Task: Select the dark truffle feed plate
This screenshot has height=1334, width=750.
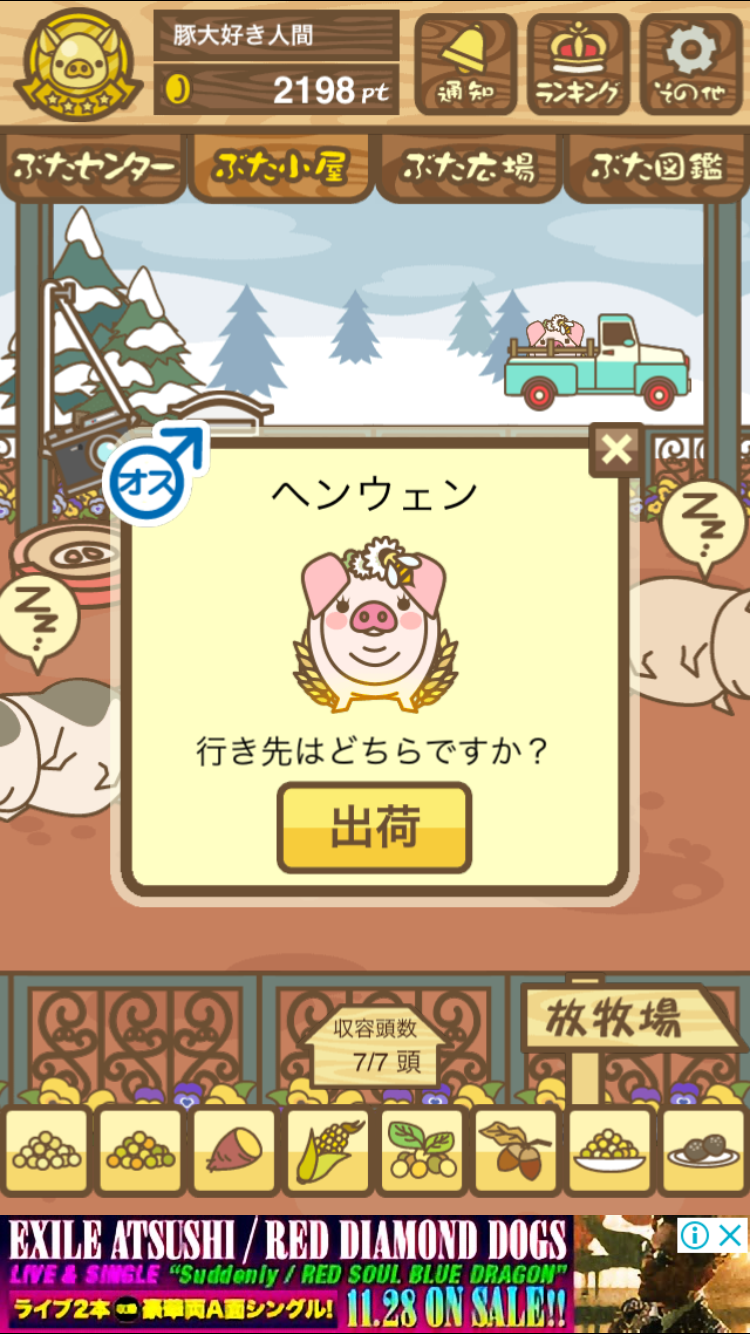Action: (x=703, y=1151)
